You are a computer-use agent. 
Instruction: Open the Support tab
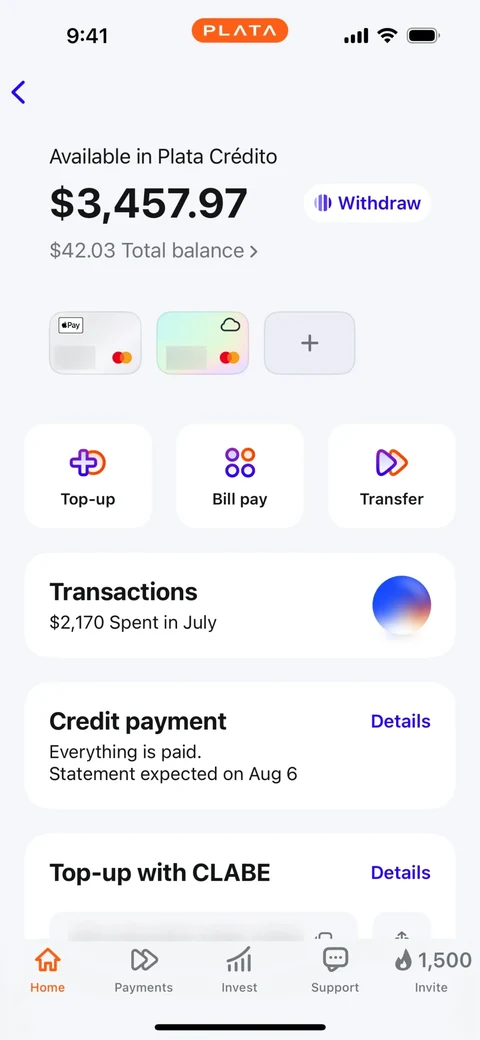pyautogui.click(x=335, y=970)
